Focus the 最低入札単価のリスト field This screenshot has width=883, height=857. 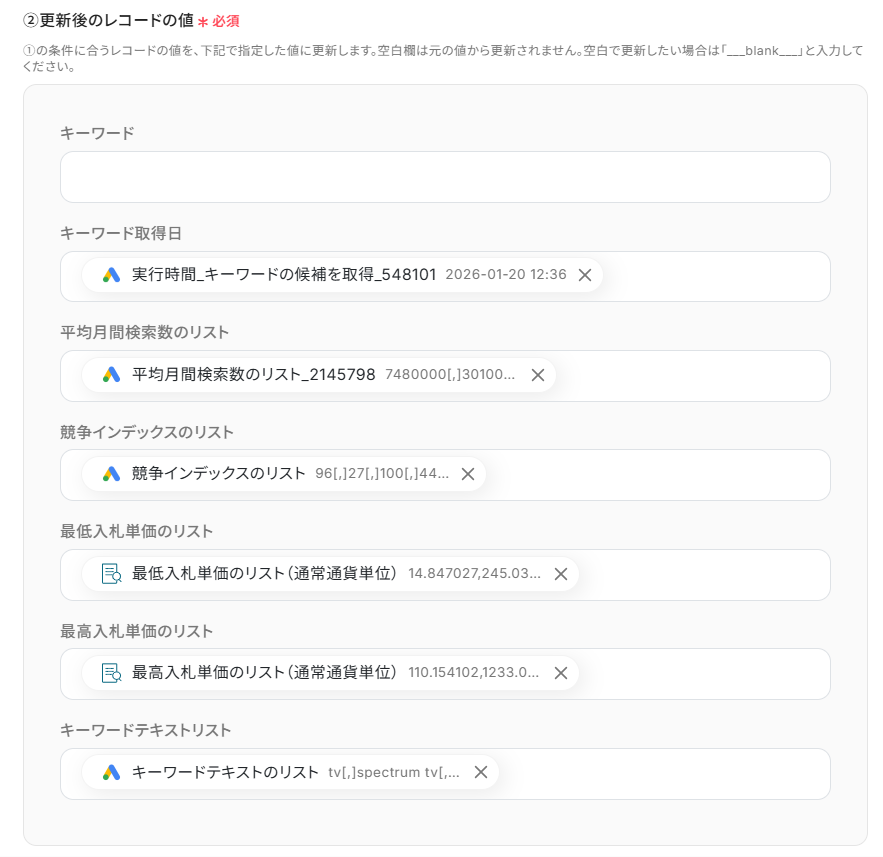(700, 575)
